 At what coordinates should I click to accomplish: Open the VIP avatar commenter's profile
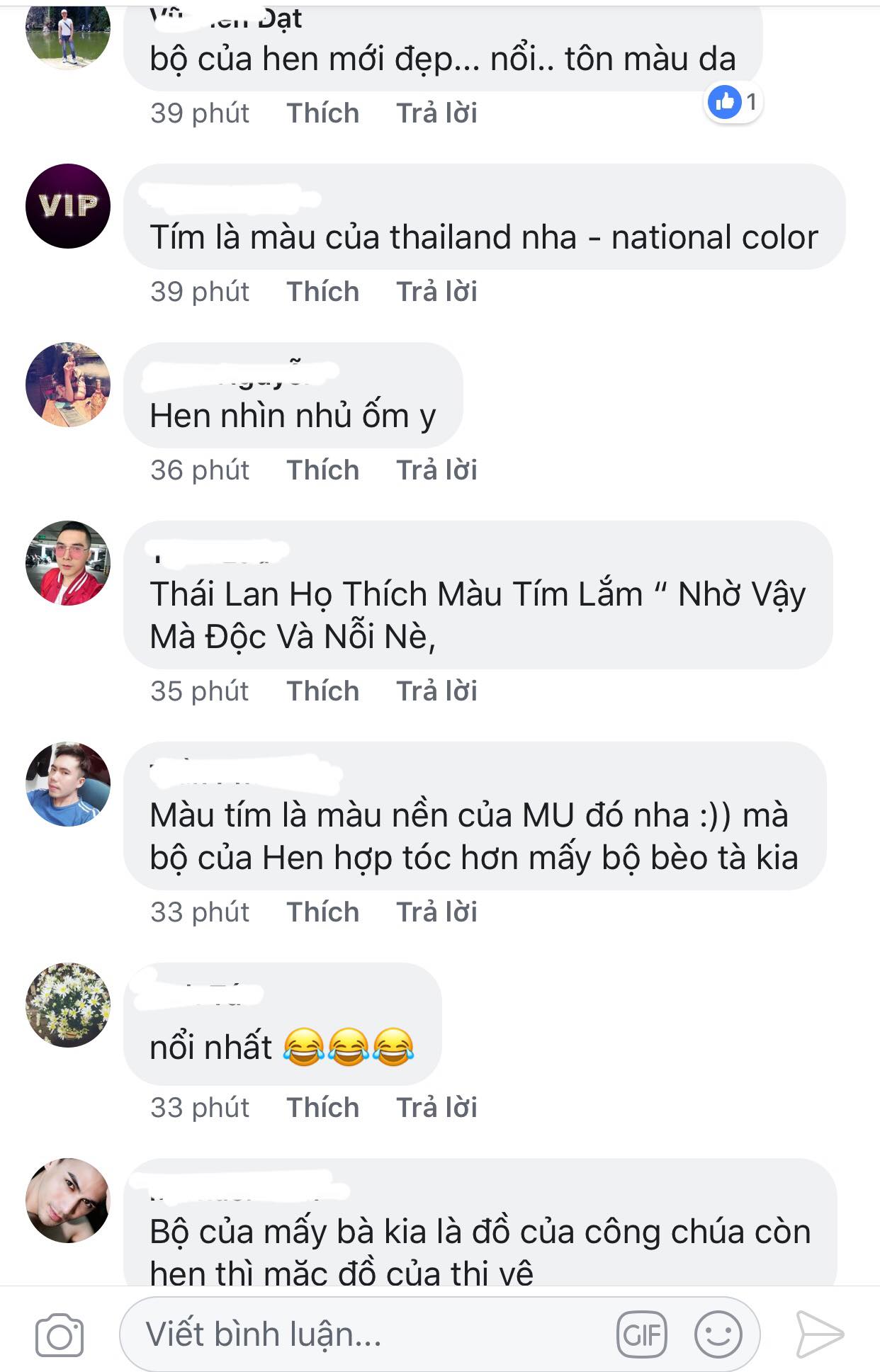[68, 206]
